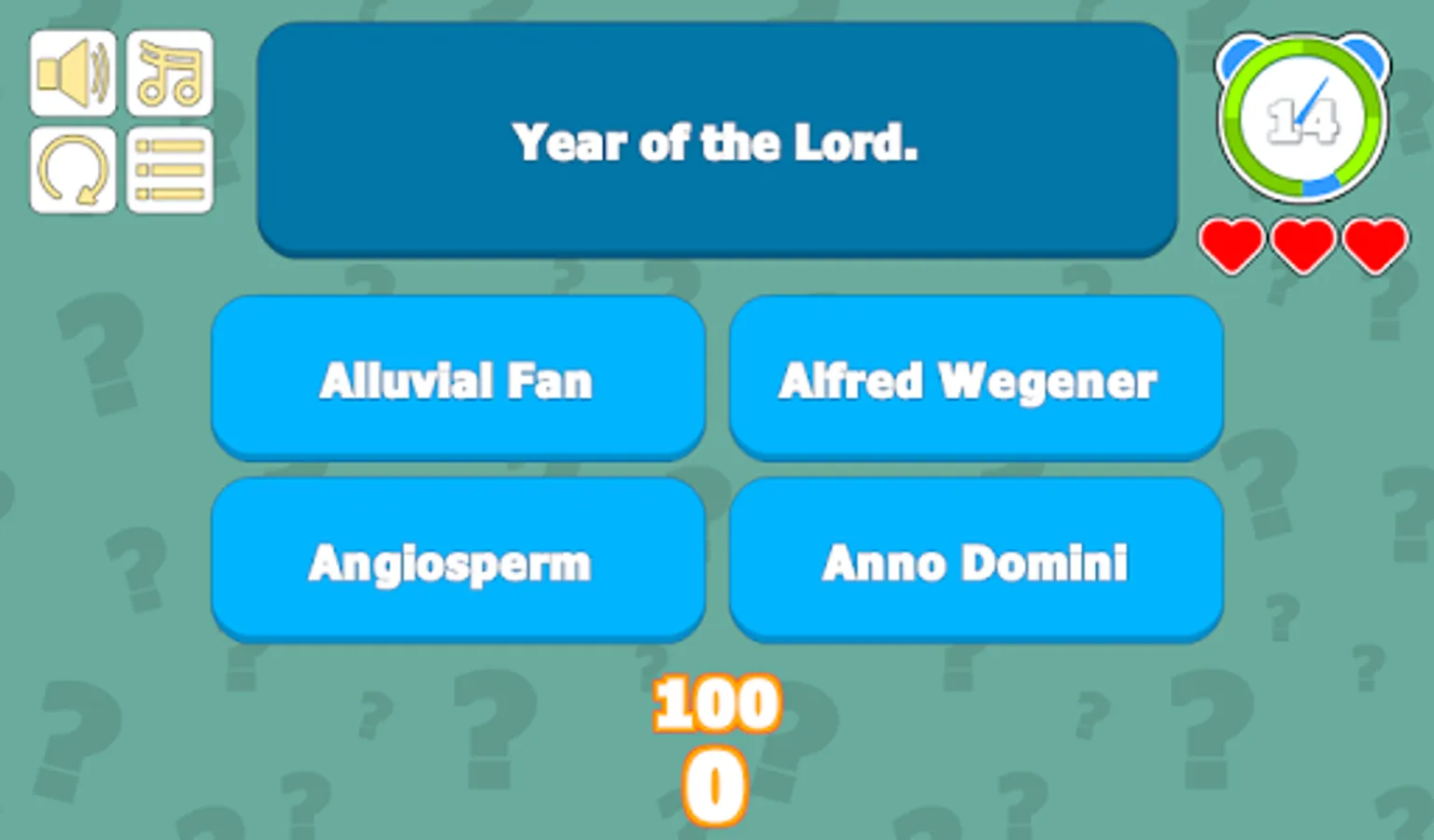Open the list menu icon
Image resolution: width=1434 pixels, height=840 pixels.
tap(170, 170)
